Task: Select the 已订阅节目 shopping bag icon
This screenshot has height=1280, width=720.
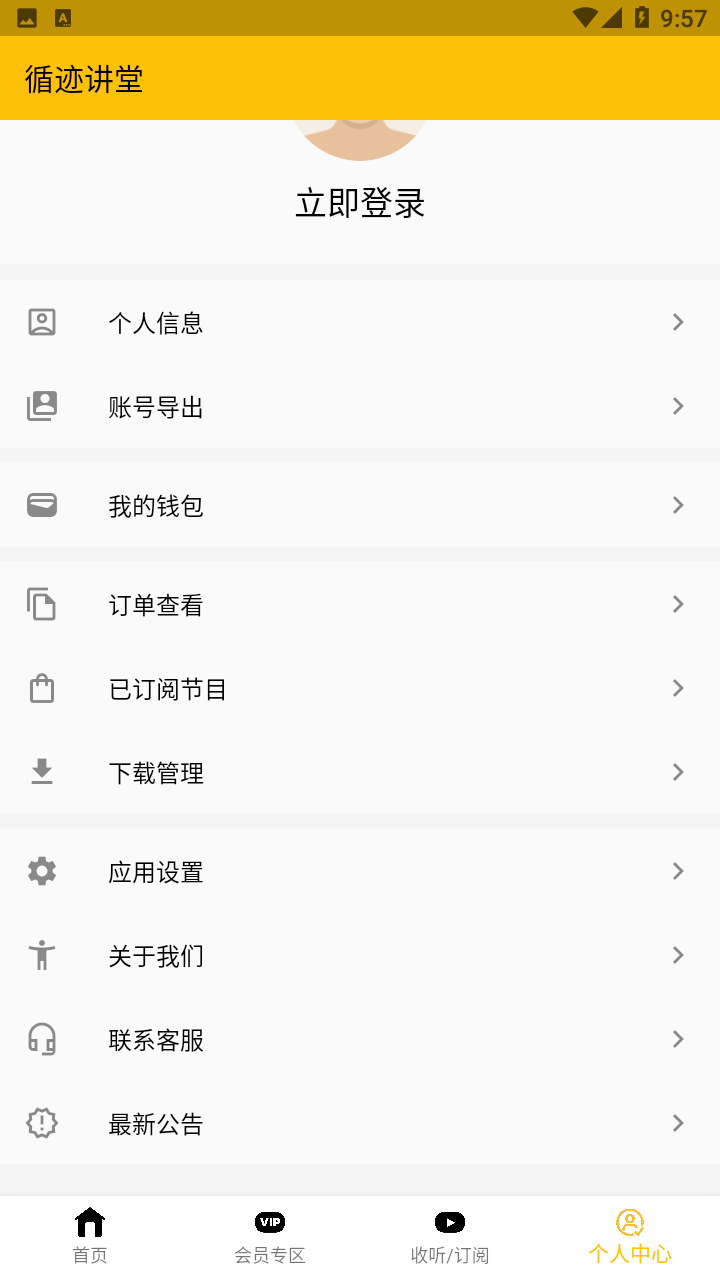Action: 41,688
